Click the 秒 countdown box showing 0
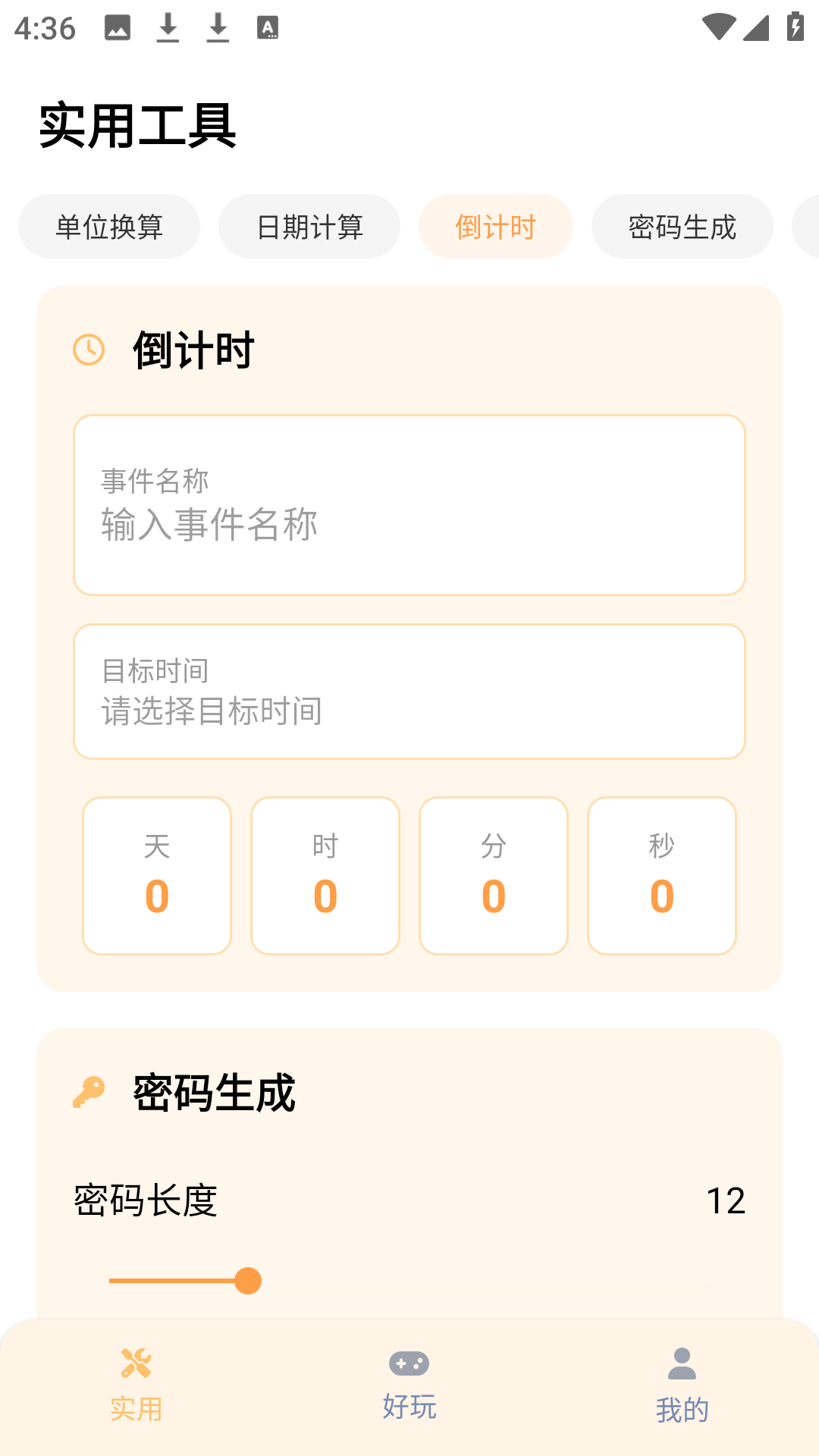This screenshot has height=1456, width=819. (x=661, y=874)
